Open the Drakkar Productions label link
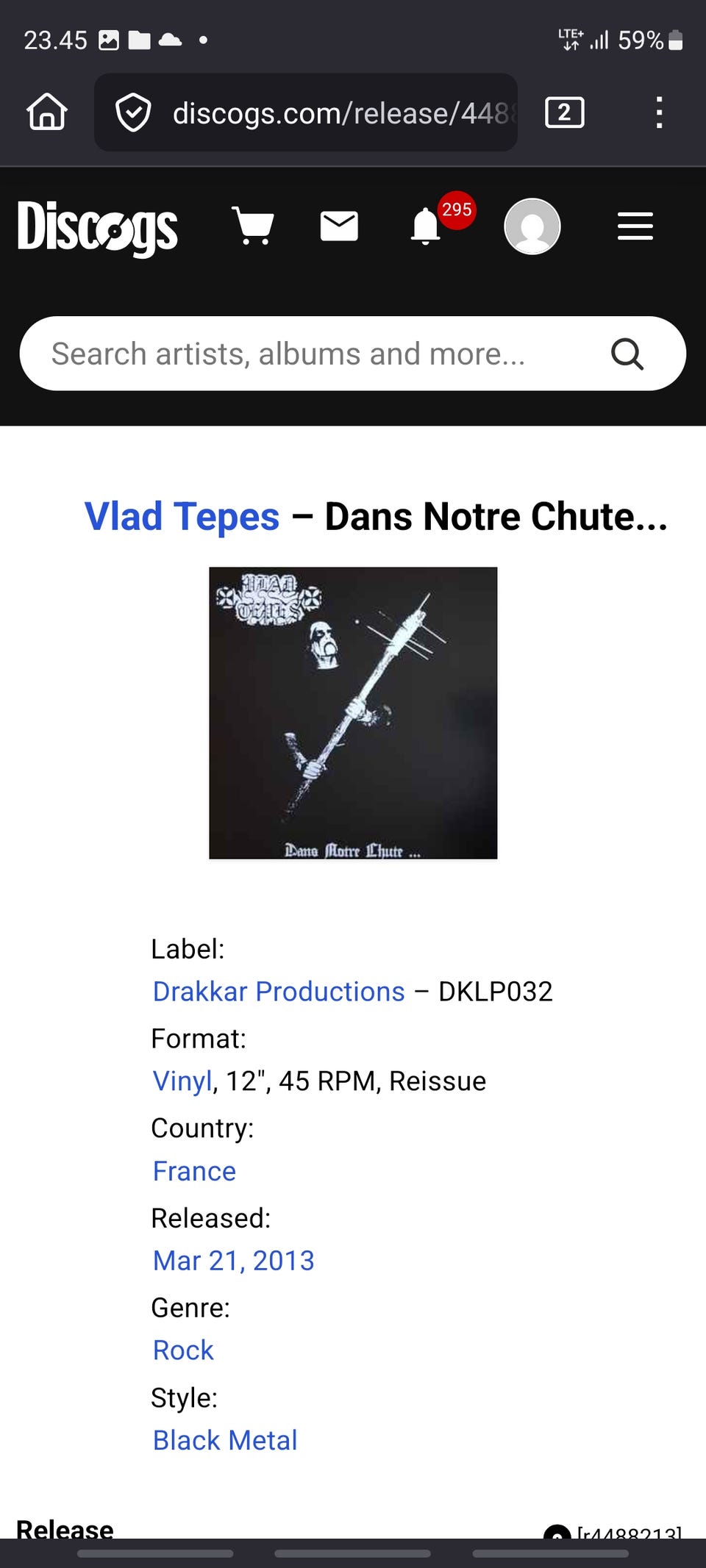706x1568 pixels. 279,992
